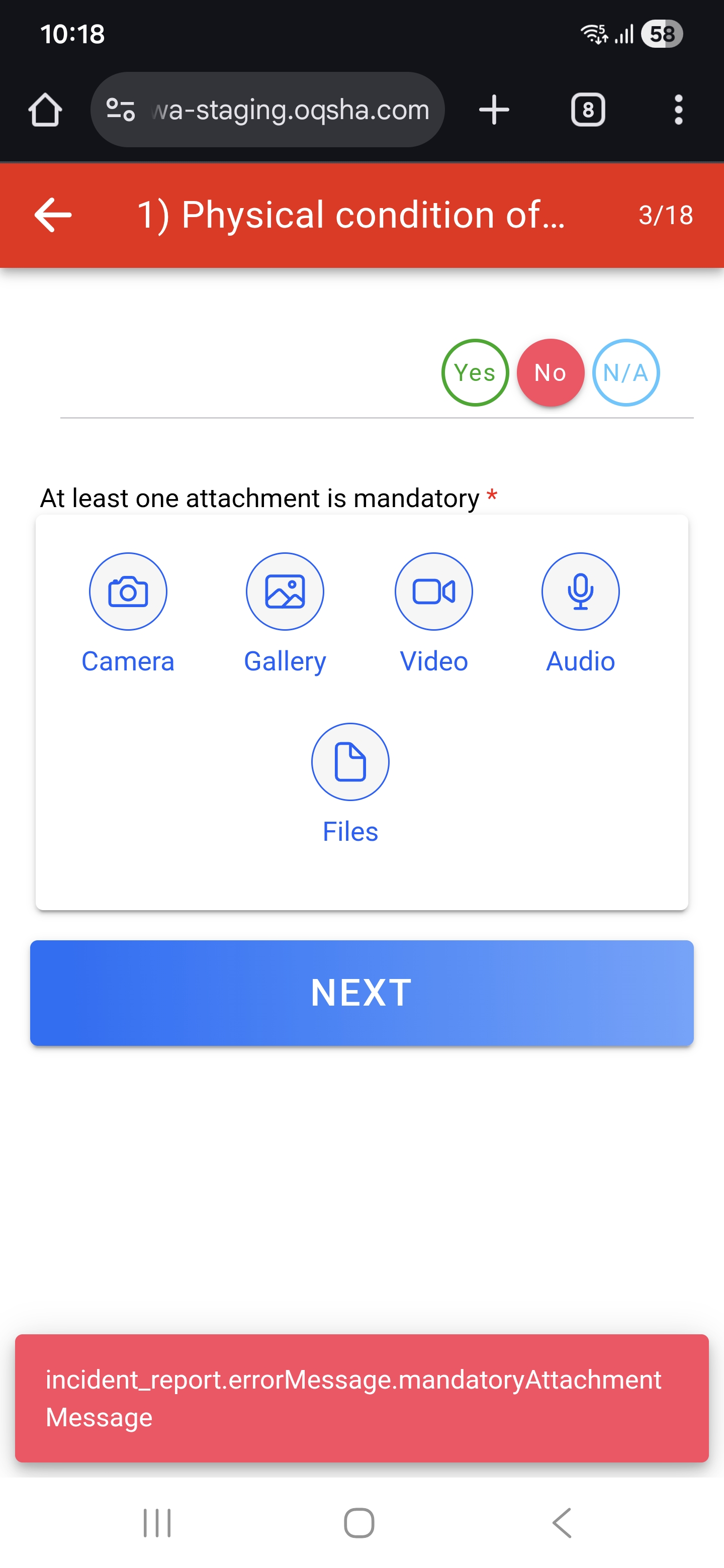Show the open tabs switcher
This screenshot has width=724, height=1568.
(588, 110)
